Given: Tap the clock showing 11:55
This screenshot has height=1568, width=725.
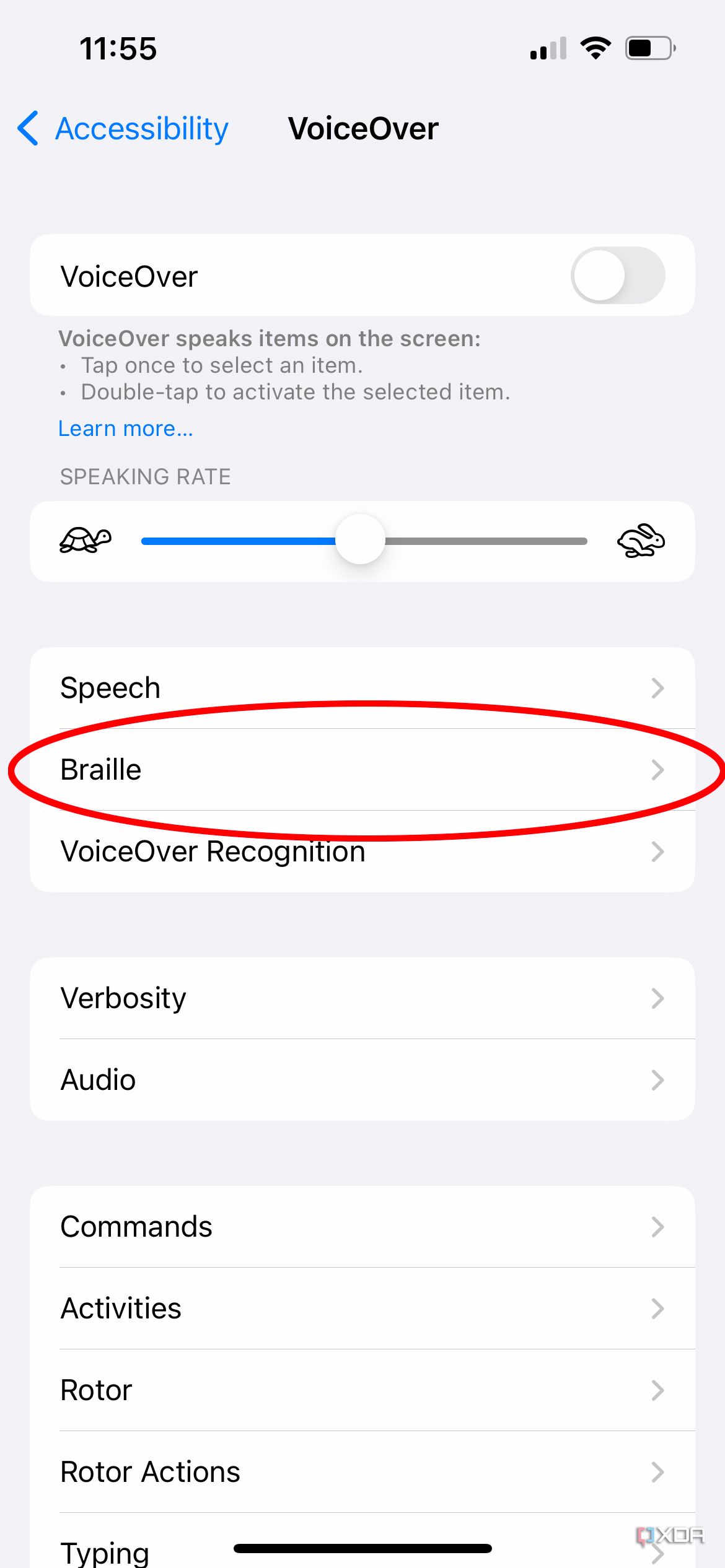Looking at the screenshot, I should [x=119, y=48].
